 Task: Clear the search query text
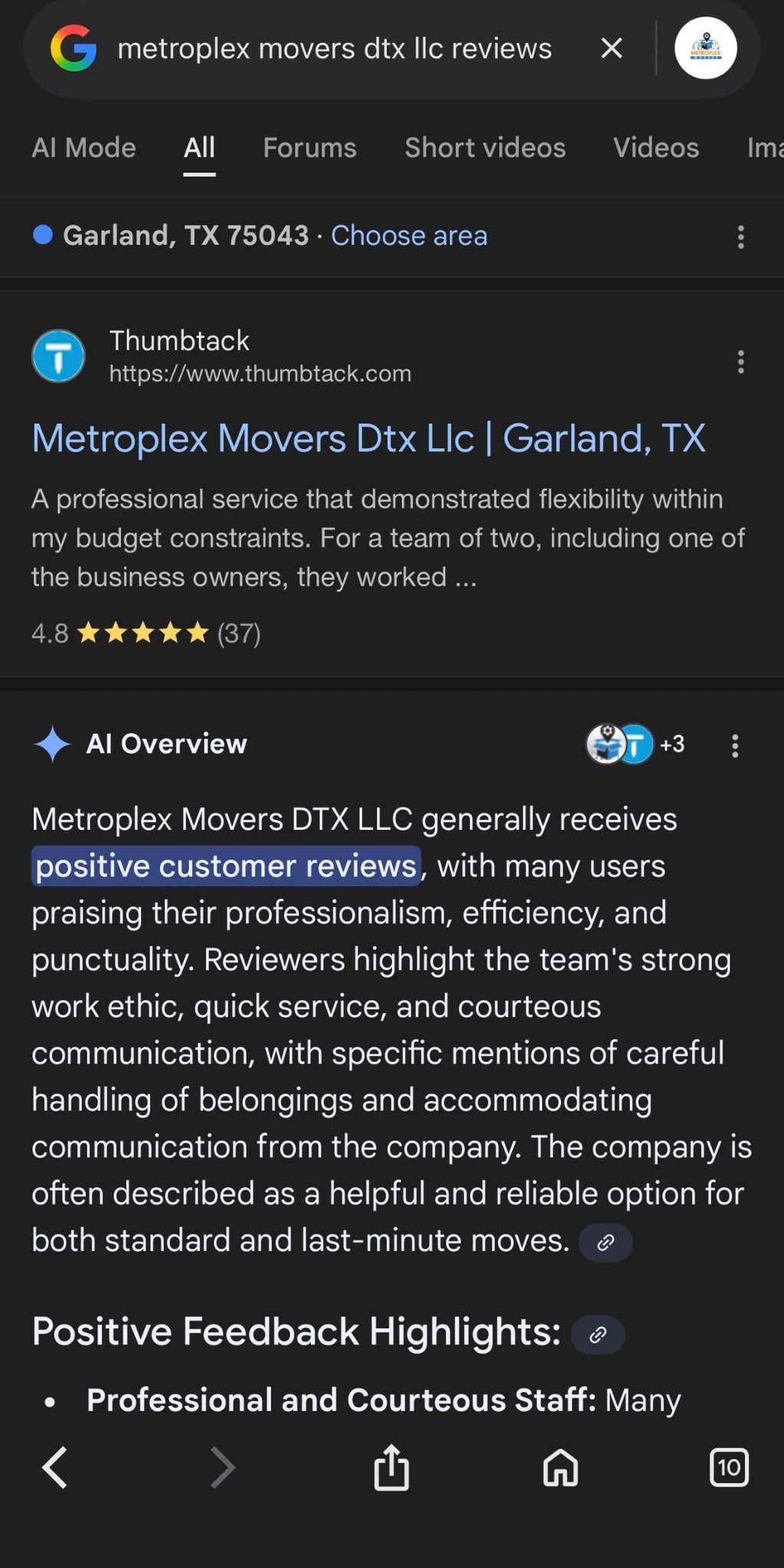point(611,49)
